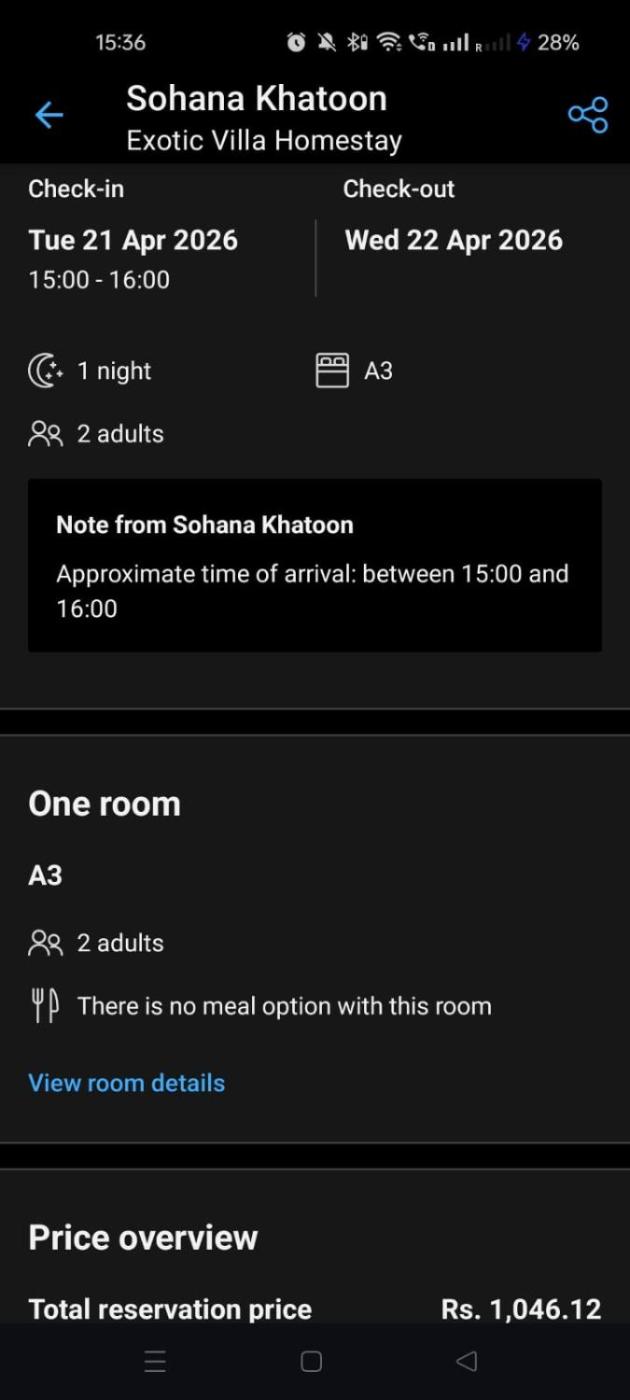Share this reservation
630x1400 pixels.
(x=587, y=115)
